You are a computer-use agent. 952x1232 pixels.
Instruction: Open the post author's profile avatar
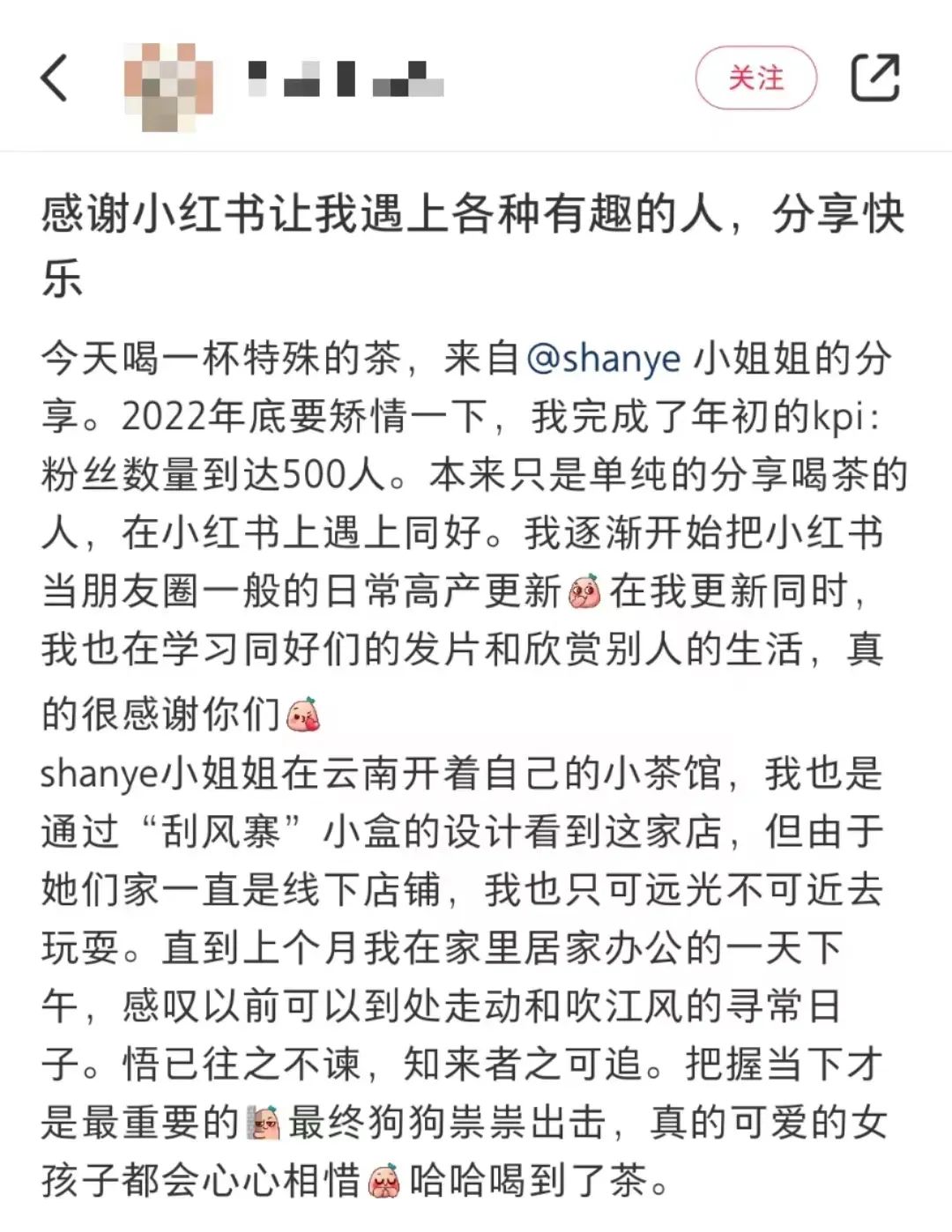(x=168, y=86)
